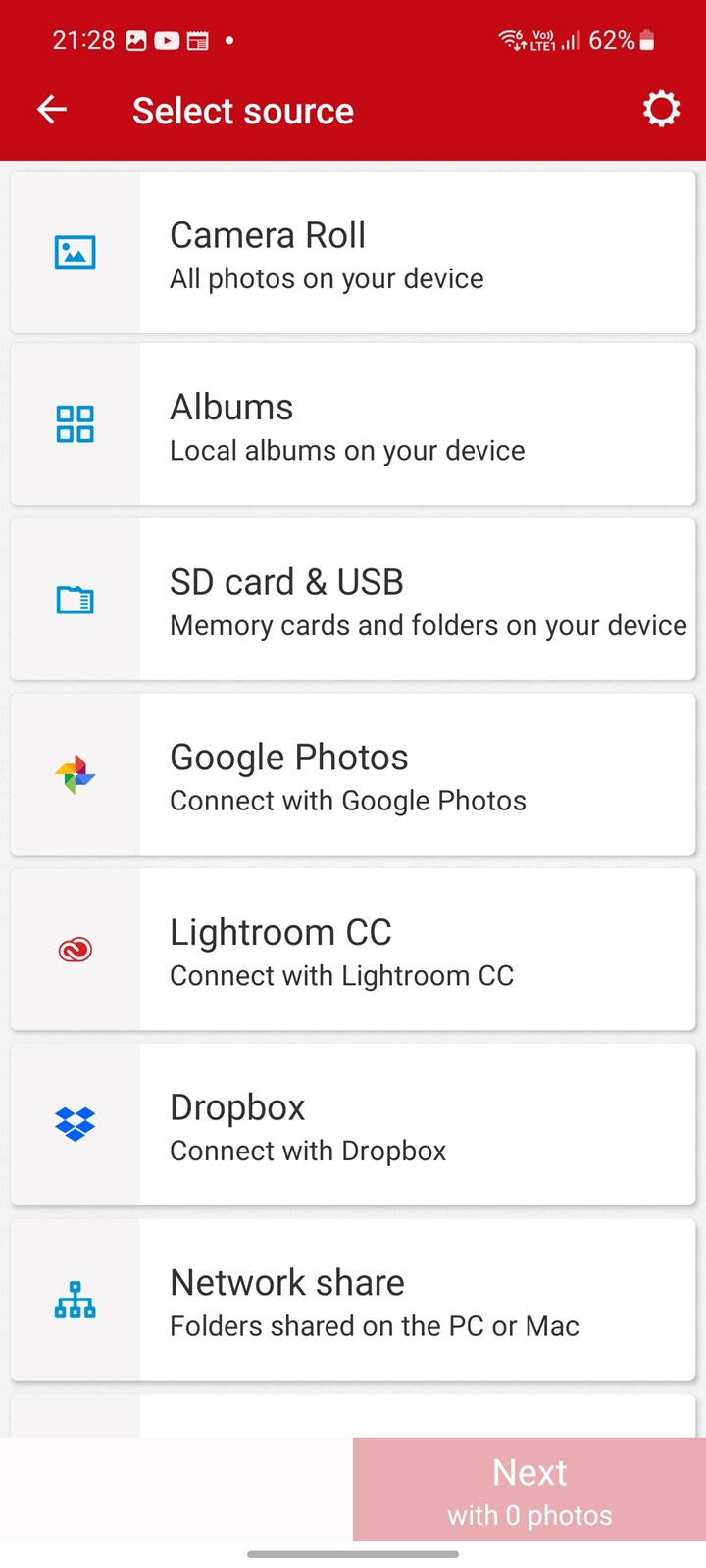Connect with Dropbox

[353, 1124]
